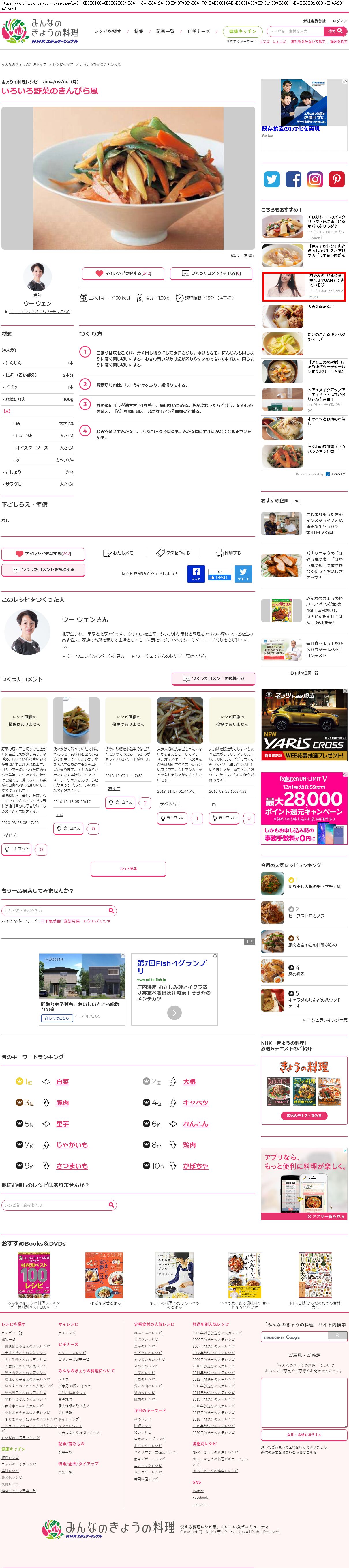Select the 白菜 keyword ranking link
Image resolution: width=349 pixels, height=1568 pixels.
click(63, 1082)
